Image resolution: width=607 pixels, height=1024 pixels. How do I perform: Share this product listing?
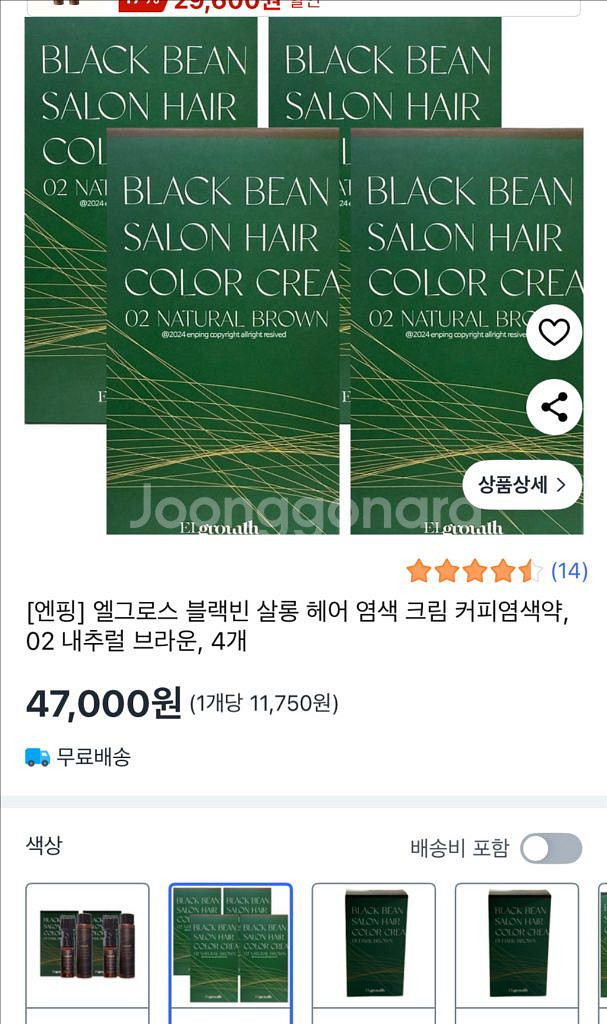(554, 407)
